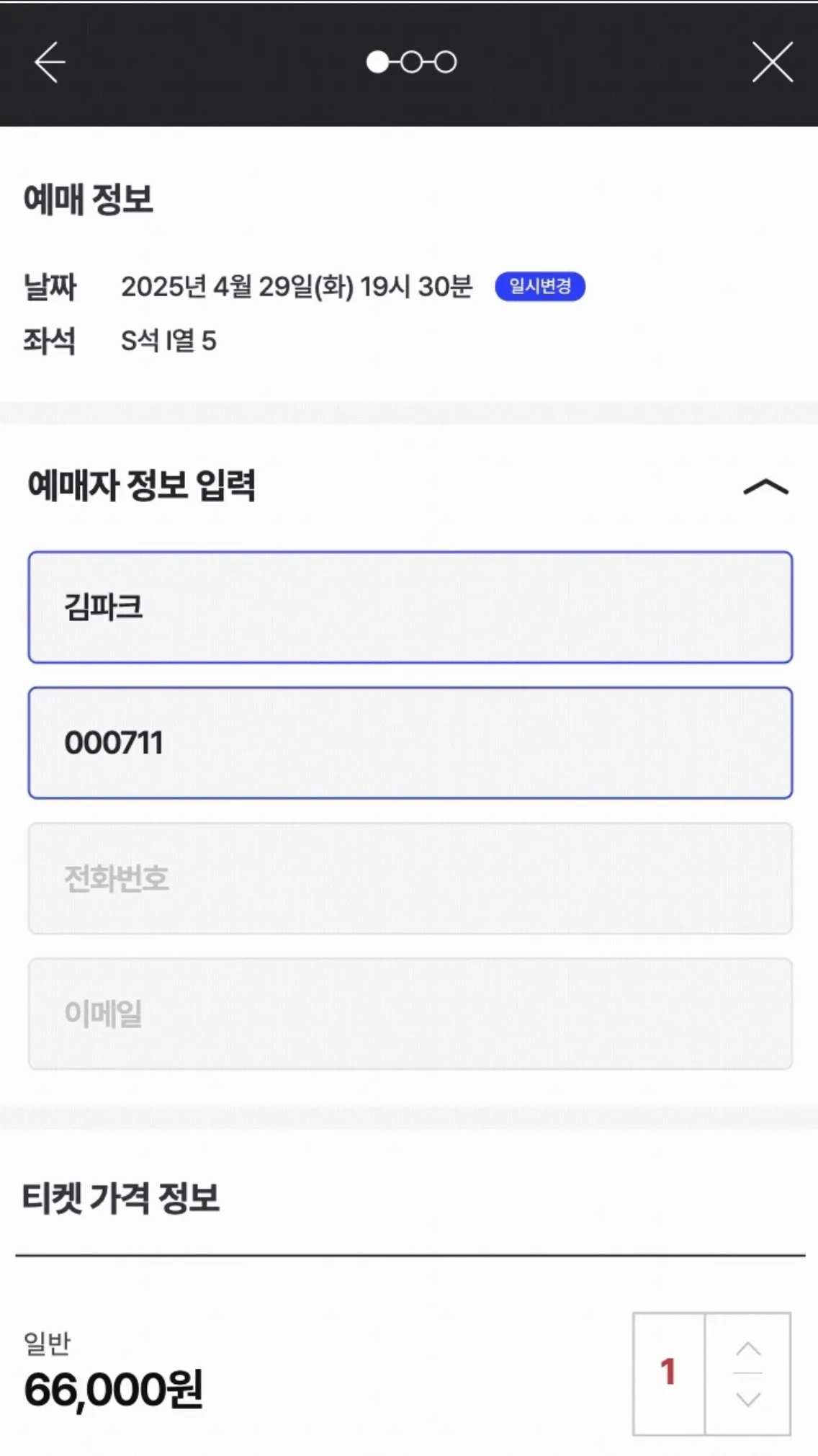Click the date 2025년 4월 29일
818x1456 pixels.
pyautogui.click(x=297, y=286)
